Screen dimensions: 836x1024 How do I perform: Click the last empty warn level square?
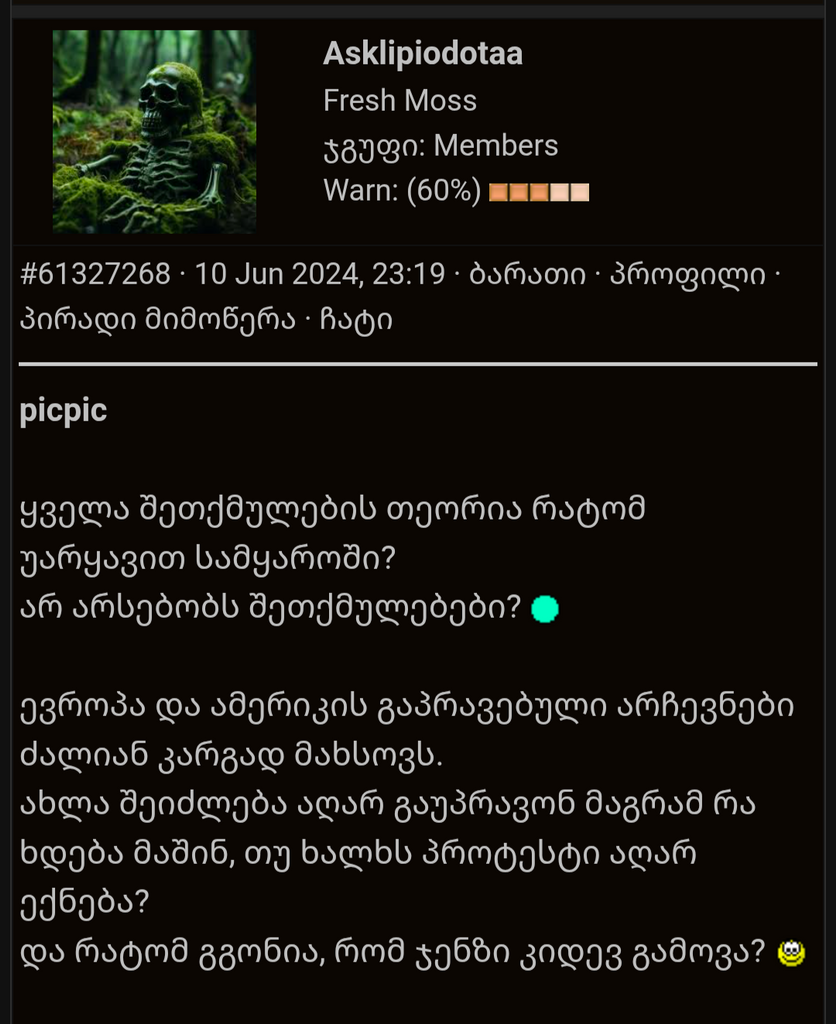click(x=578, y=191)
